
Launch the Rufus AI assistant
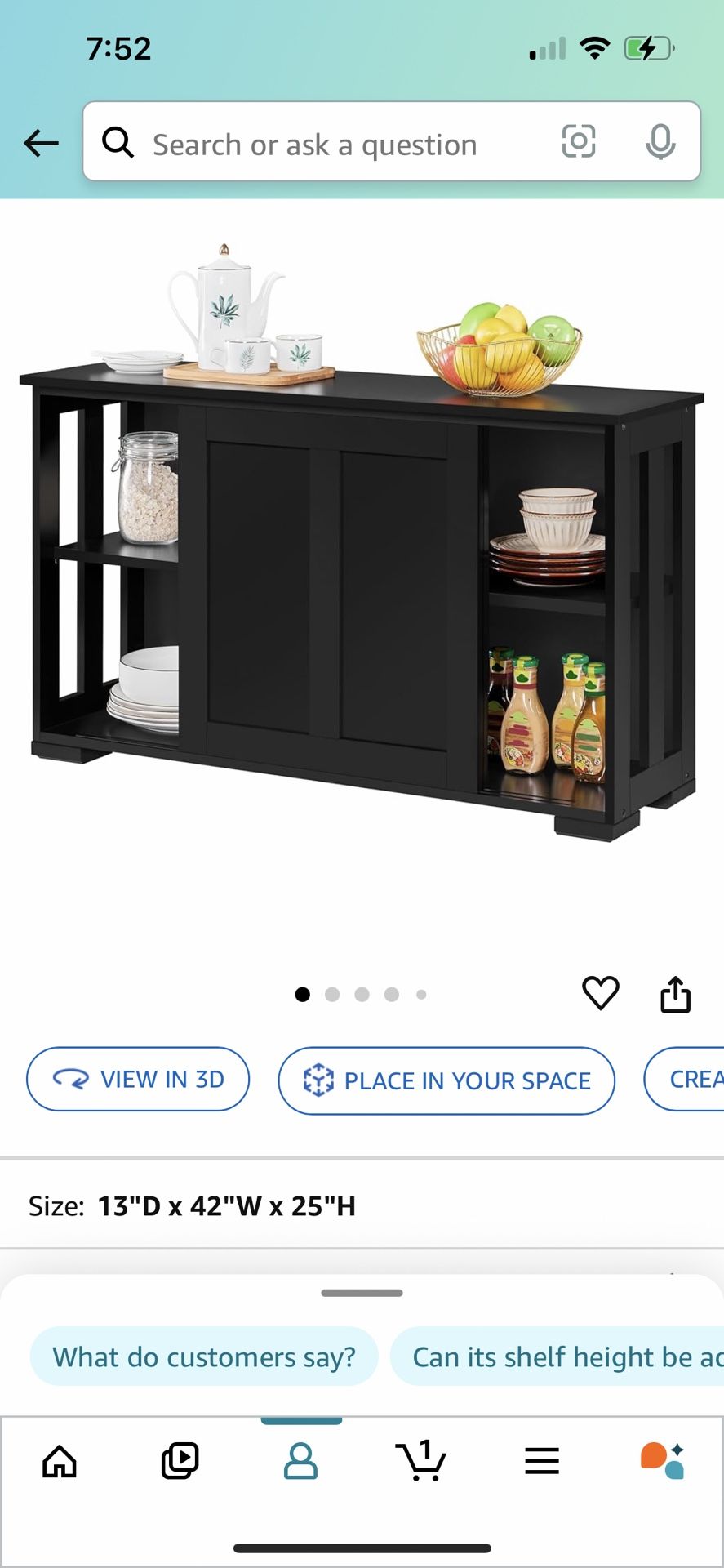(x=662, y=1461)
